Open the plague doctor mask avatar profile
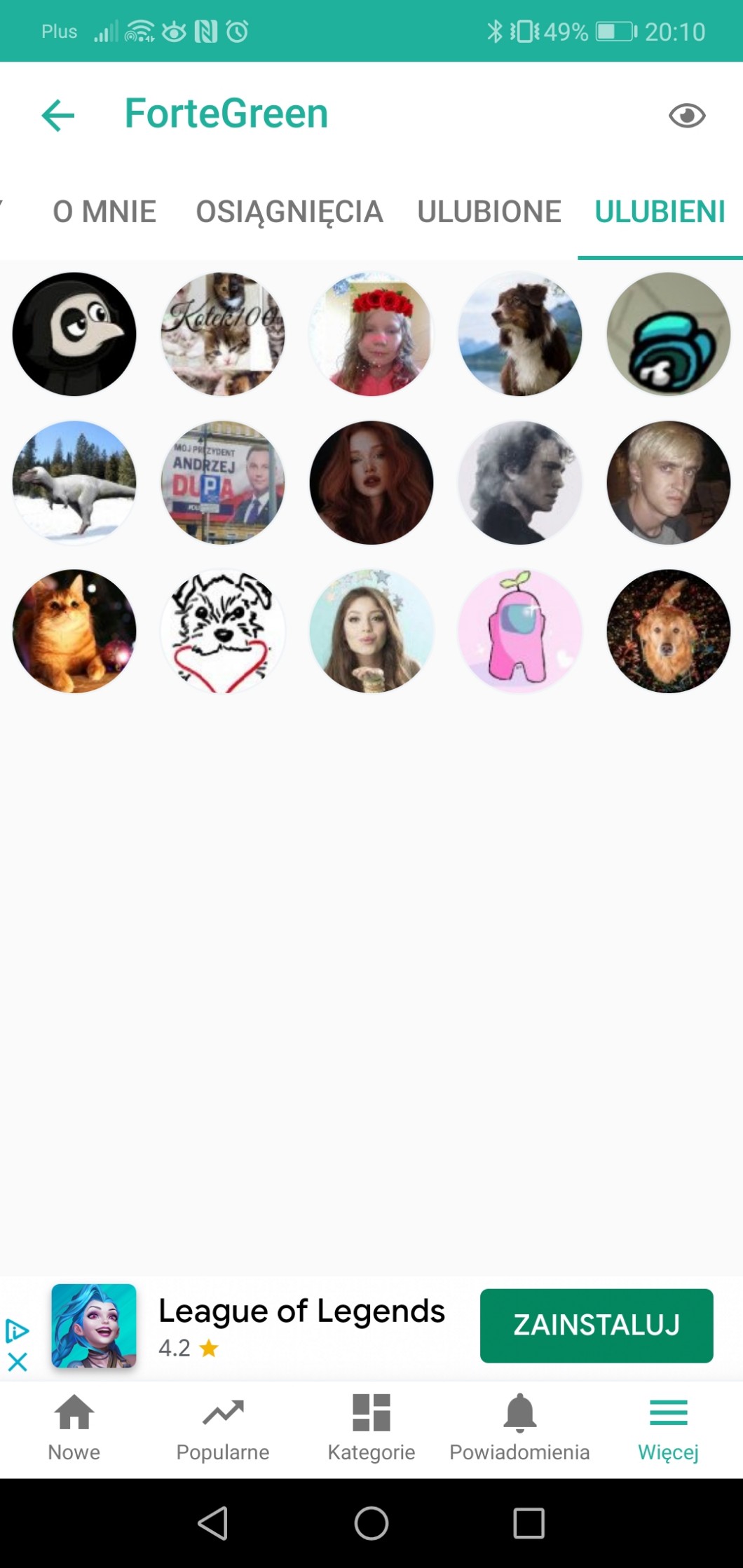Screen dimensions: 743x1568 [x=74, y=334]
